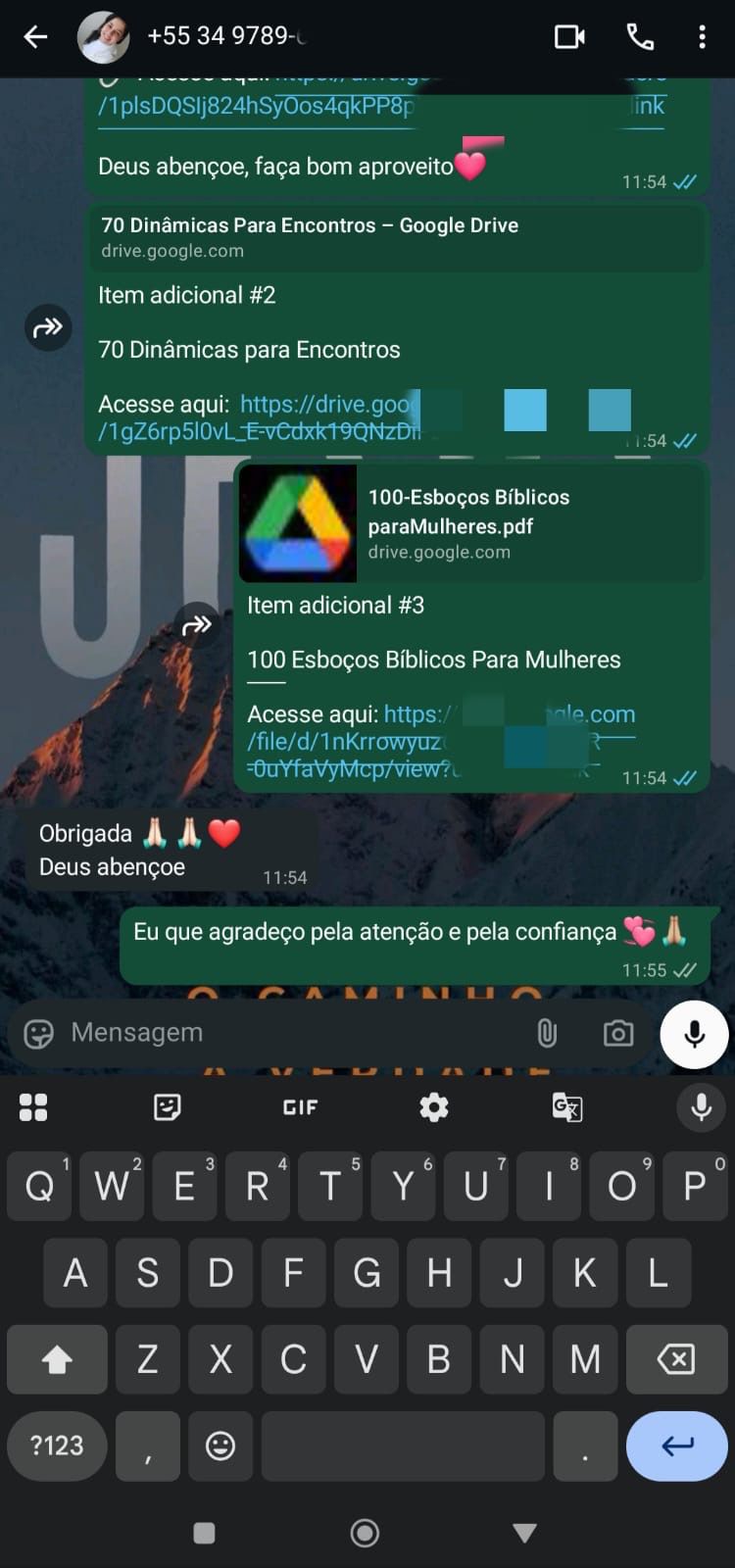This screenshot has height=1568, width=735.
Task: Start a voice call
Action: 640,39
